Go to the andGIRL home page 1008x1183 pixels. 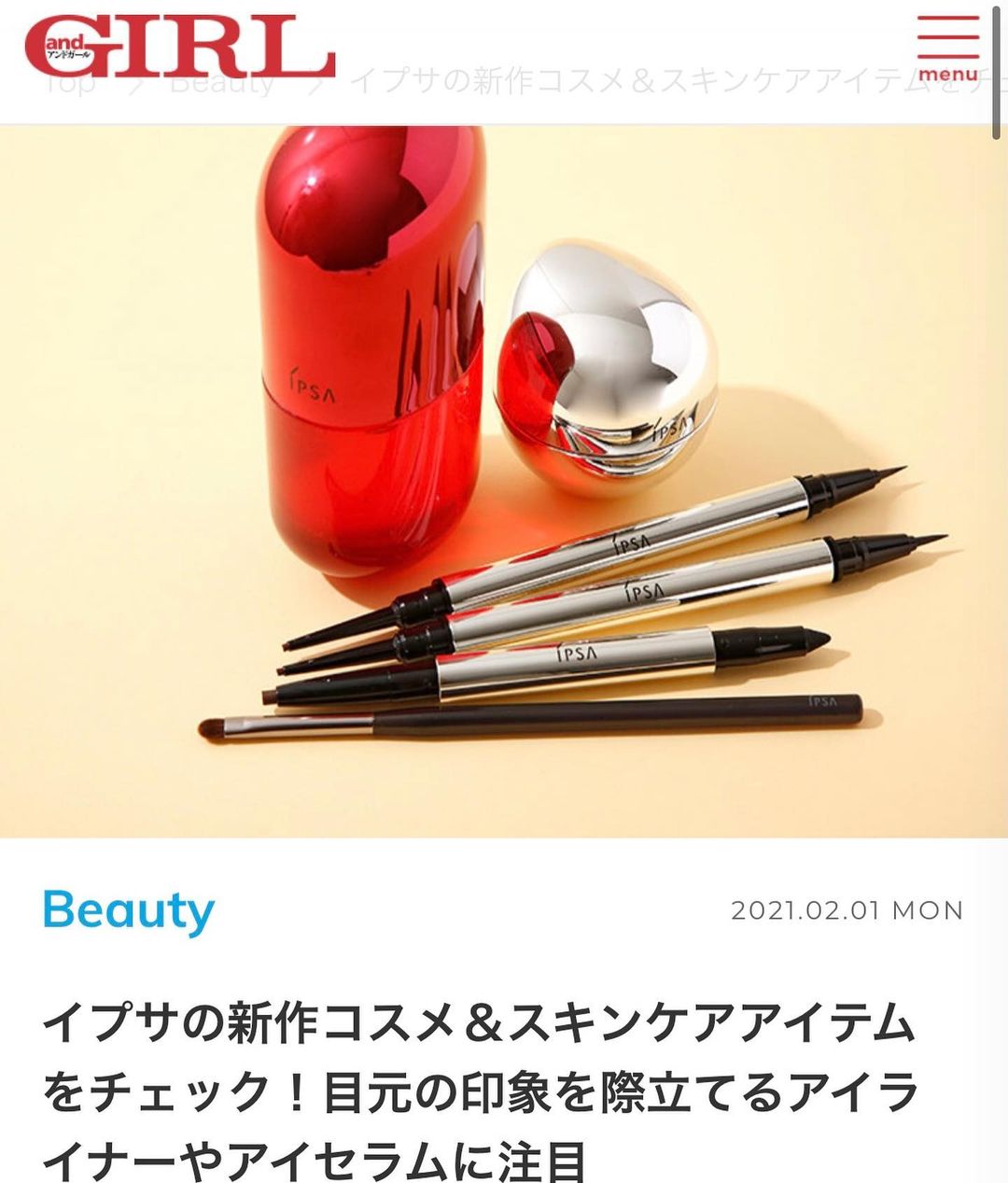tap(179, 47)
